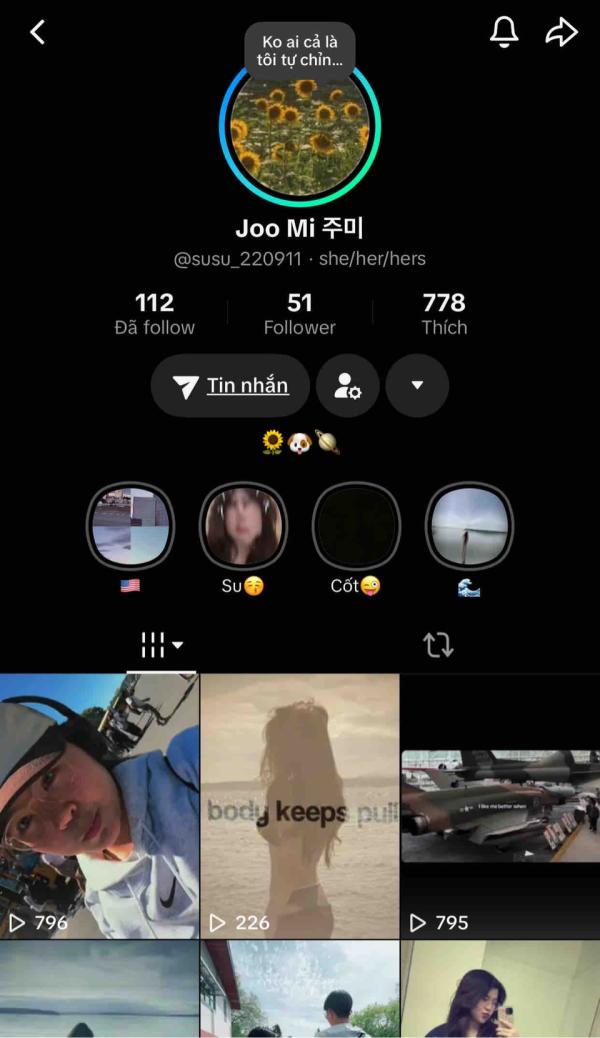Play the video with 226 views
Image resolution: width=600 pixels, height=1038 pixels.
[300, 806]
